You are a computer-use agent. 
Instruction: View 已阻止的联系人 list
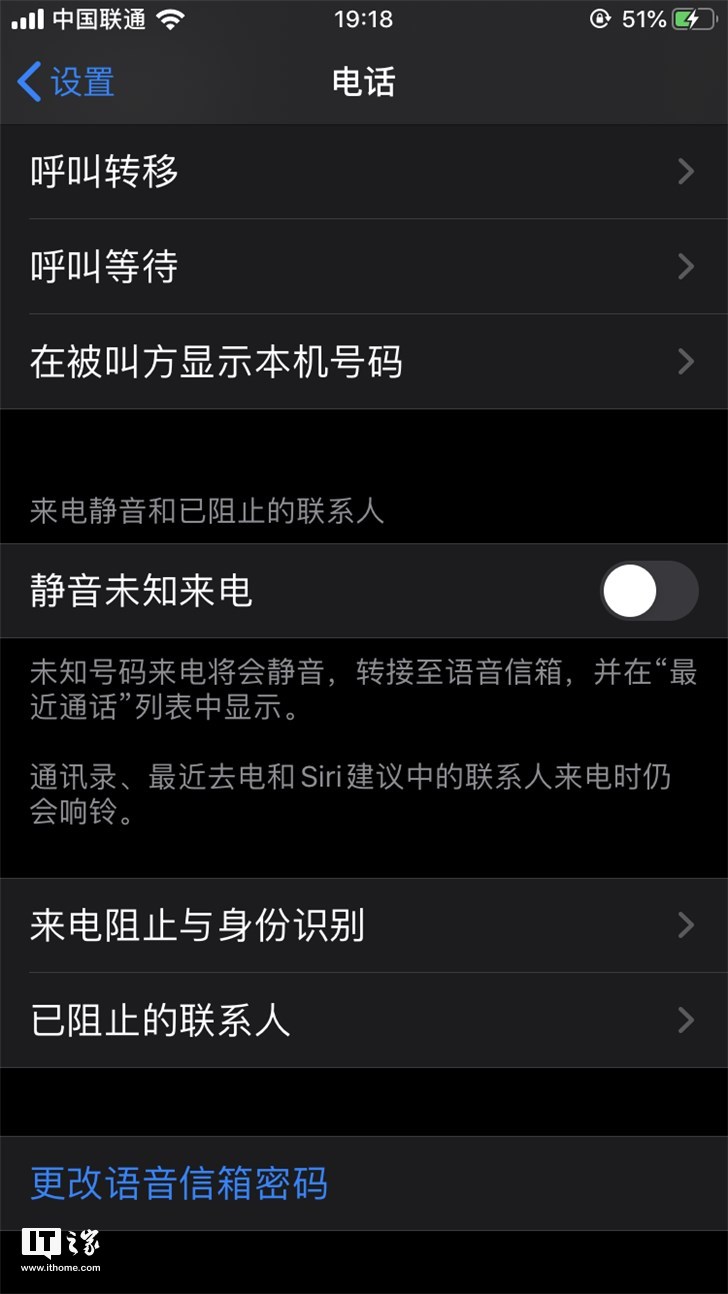363,1020
